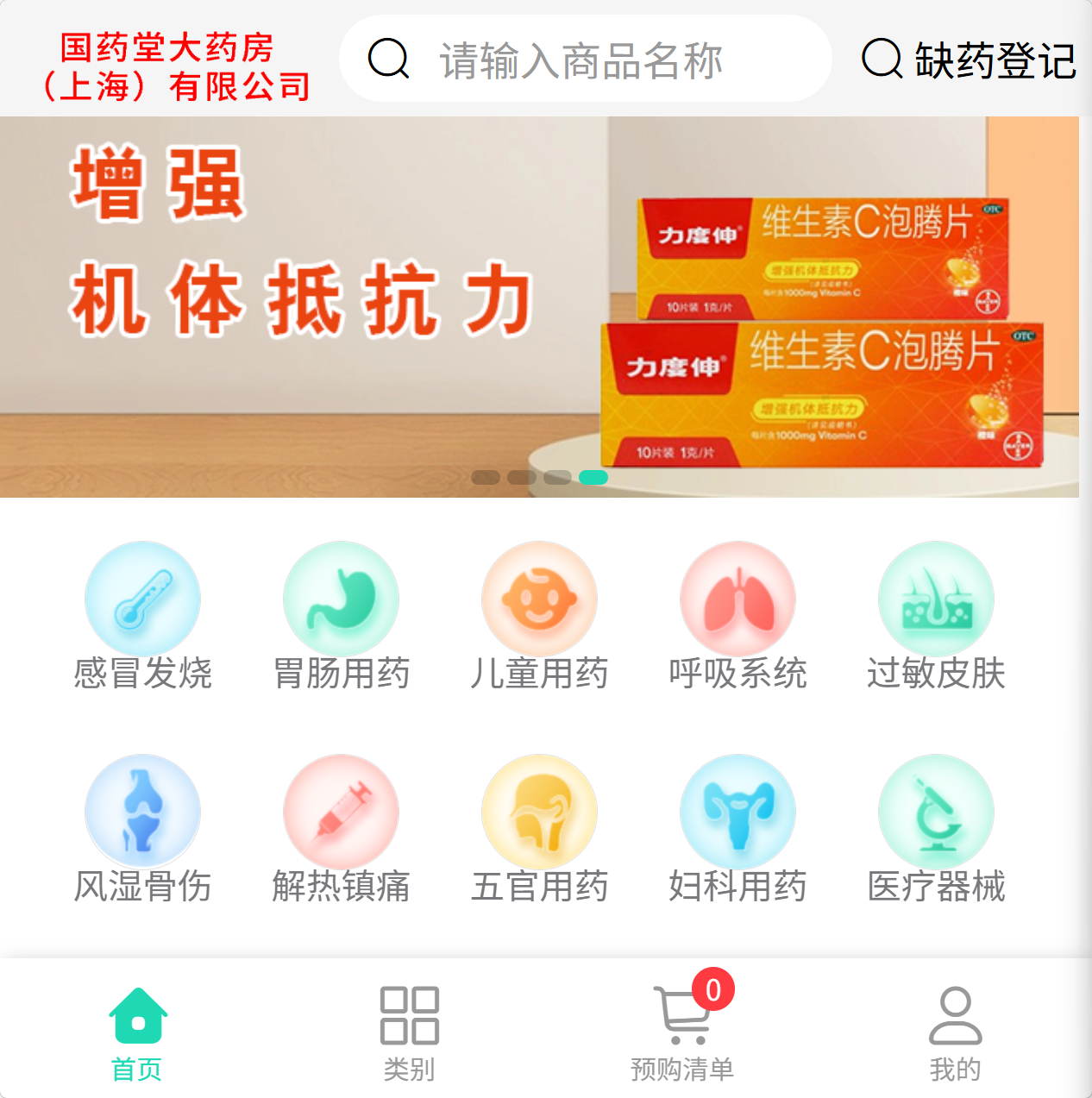The width and height of the screenshot is (1092, 1098).
Task: Open the 解热镇痛 syringe icon
Action: 341,811
